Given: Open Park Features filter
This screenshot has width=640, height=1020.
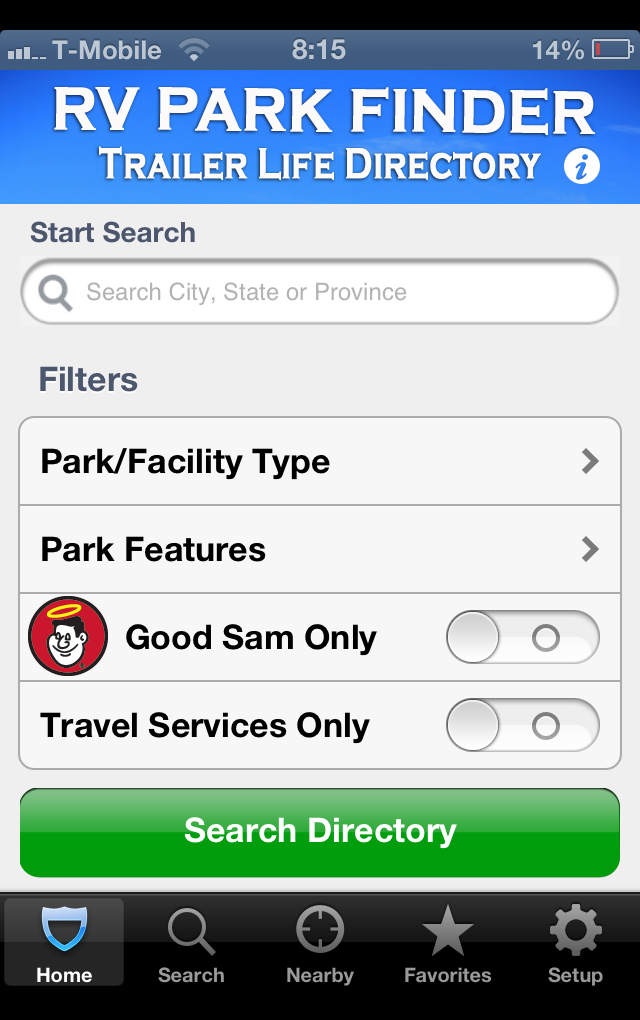Looking at the screenshot, I should (320, 549).
